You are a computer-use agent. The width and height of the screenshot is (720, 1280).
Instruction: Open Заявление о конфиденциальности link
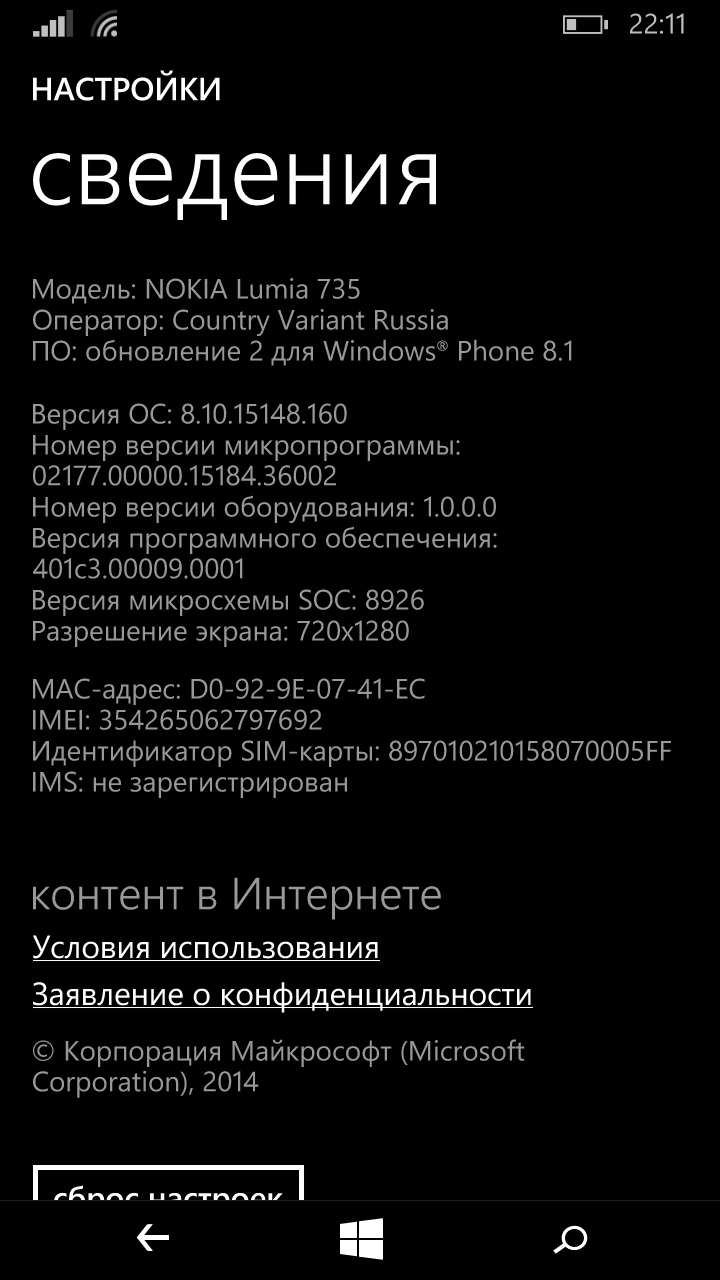tap(282, 995)
